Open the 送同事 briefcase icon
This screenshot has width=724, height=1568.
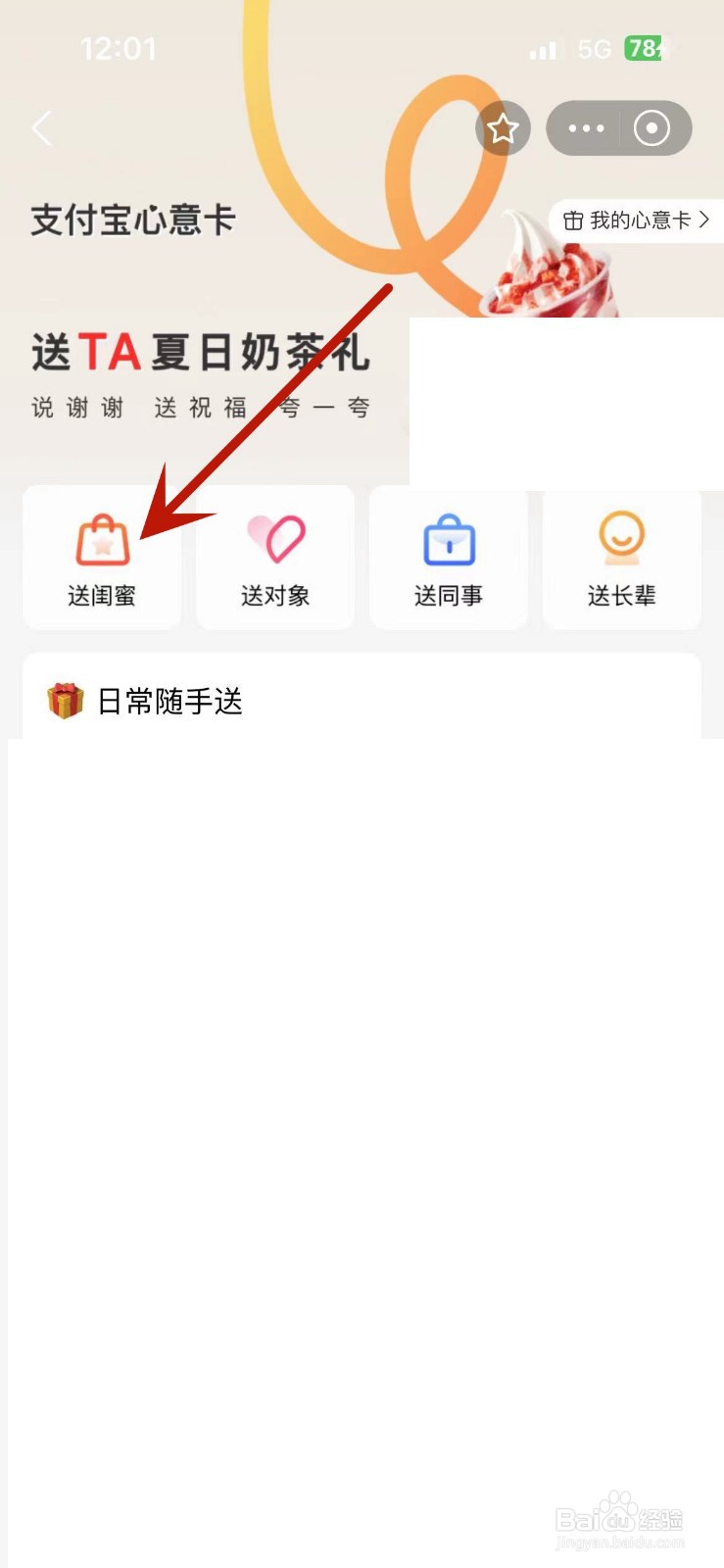(x=448, y=539)
